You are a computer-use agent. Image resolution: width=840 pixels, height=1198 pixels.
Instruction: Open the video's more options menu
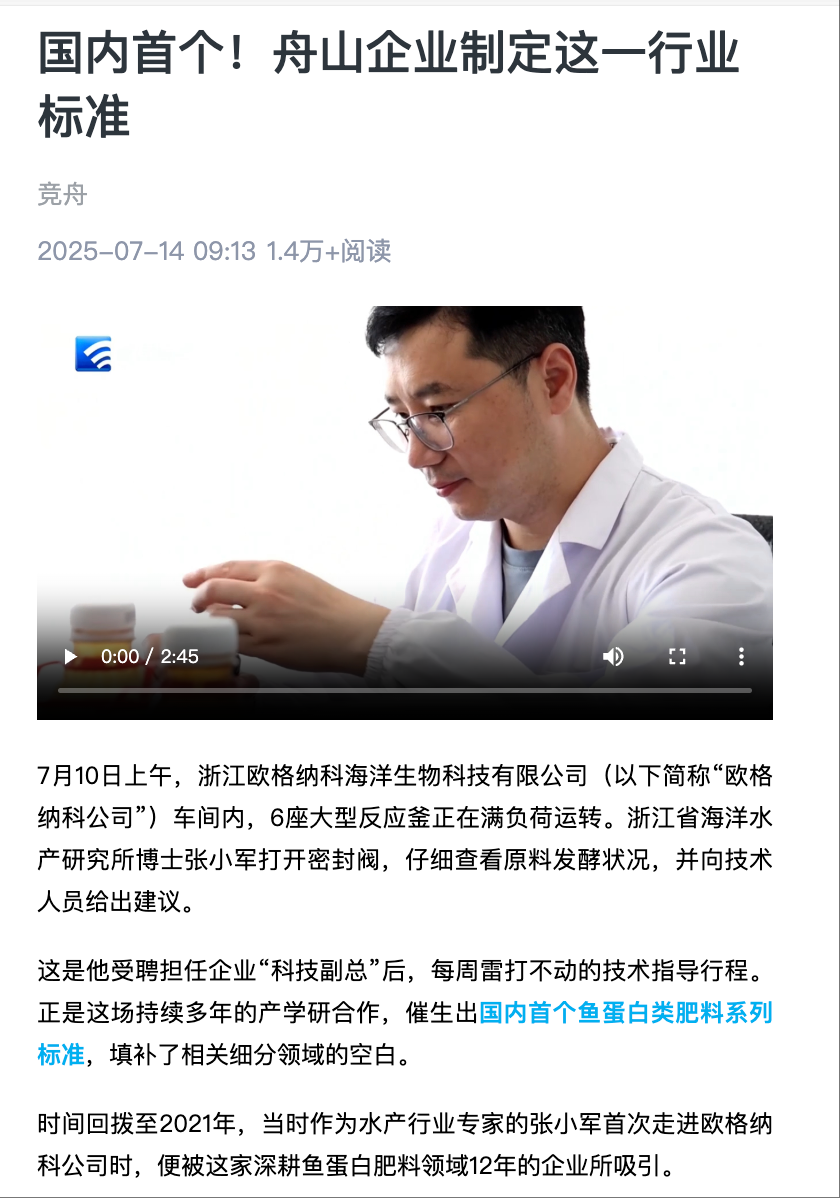pyautogui.click(x=741, y=657)
